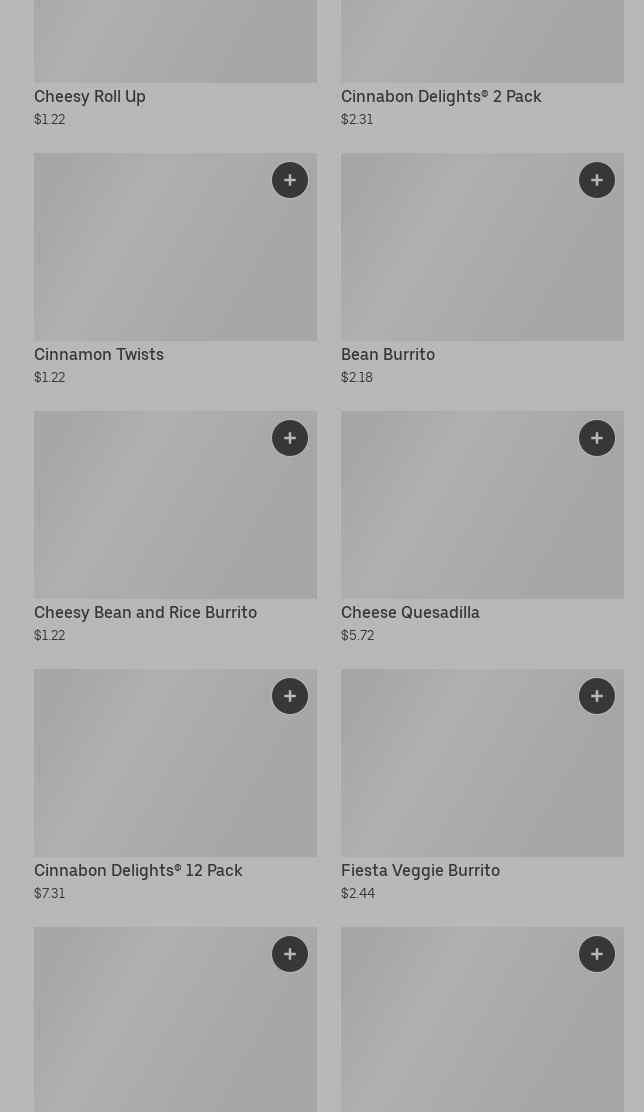Add Bean Burrito with plus button
The image size is (644, 1112).
(x=596, y=180)
